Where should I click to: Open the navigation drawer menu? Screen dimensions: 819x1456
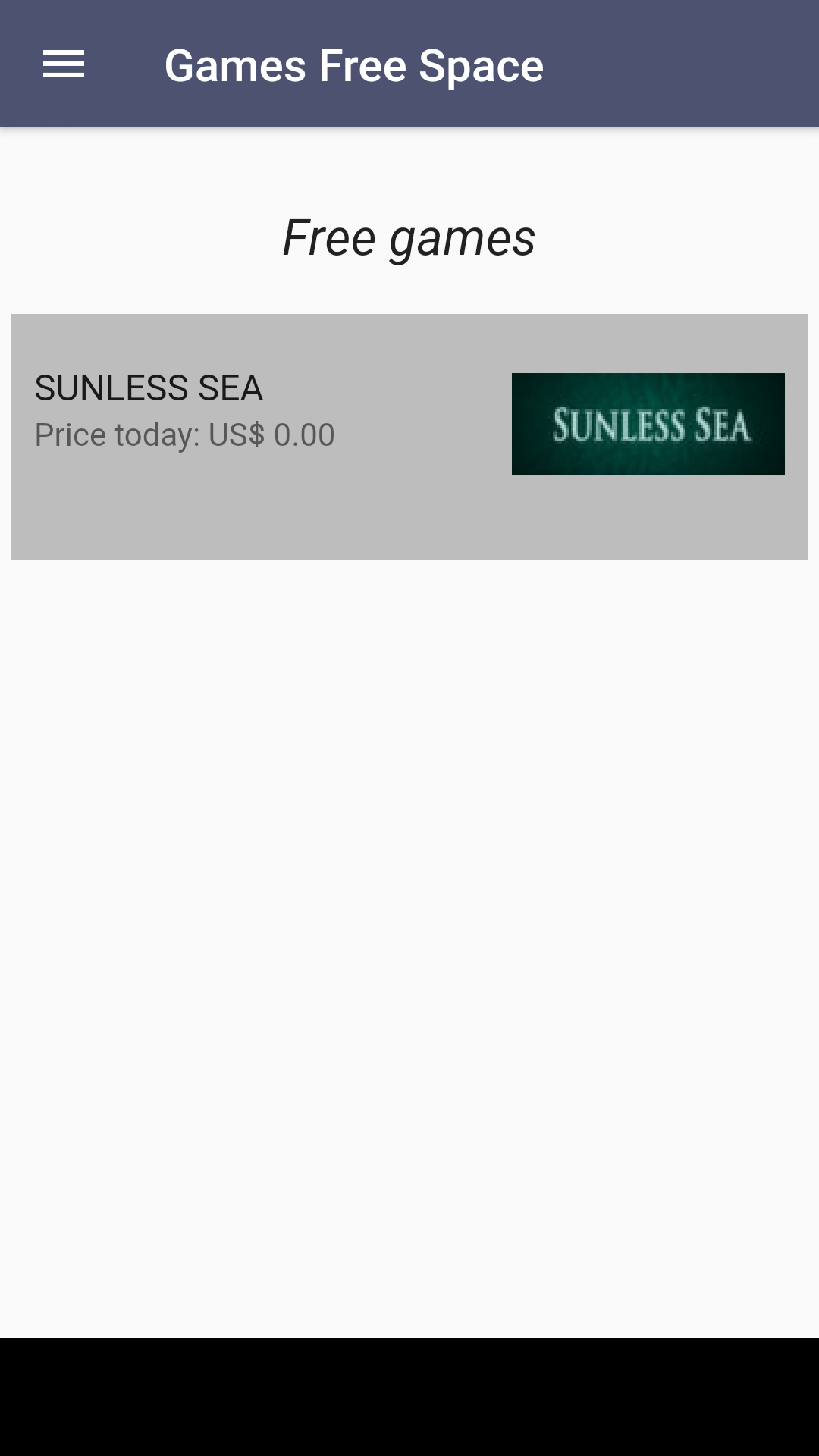pos(64,64)
